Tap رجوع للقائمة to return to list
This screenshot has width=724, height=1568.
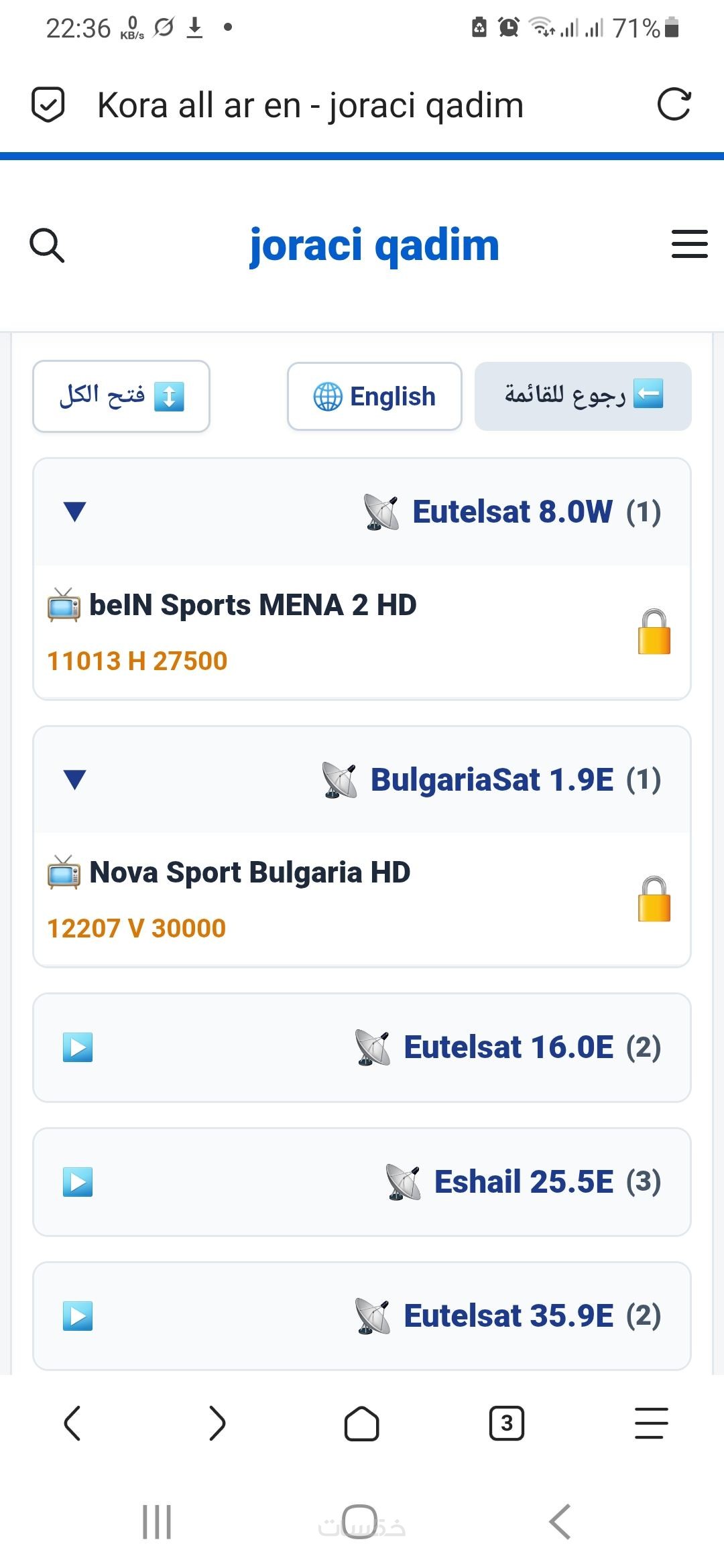[x=583, y=396]
